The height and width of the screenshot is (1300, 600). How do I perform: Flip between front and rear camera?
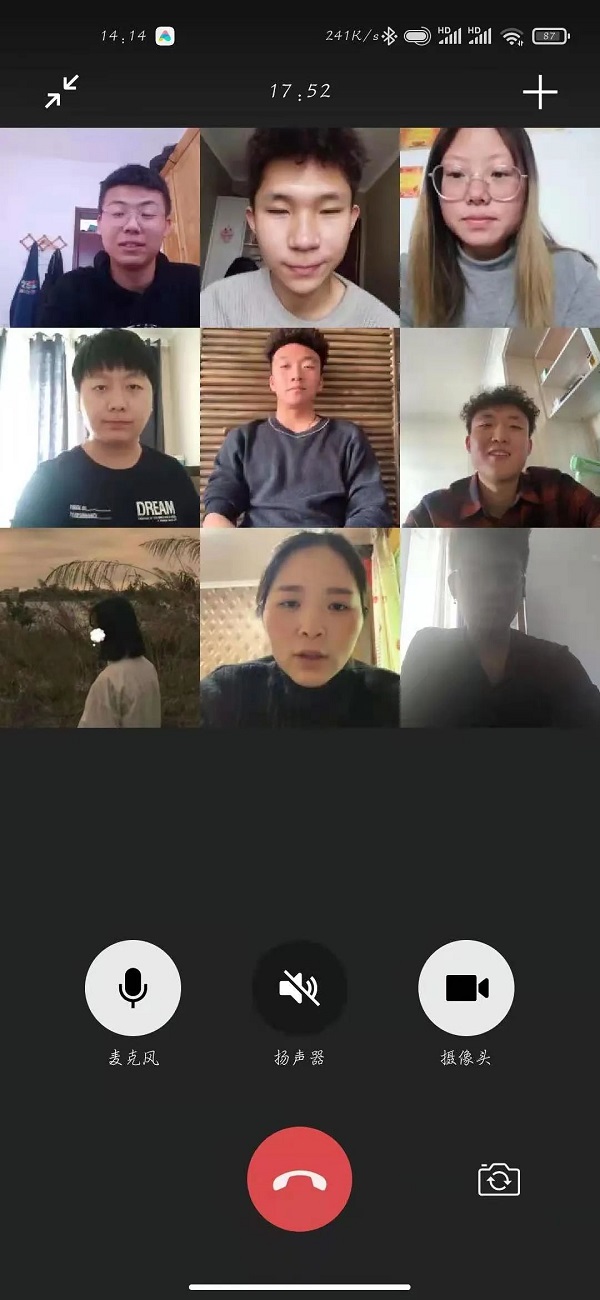pyautogui.click(x=499, y=1179)
